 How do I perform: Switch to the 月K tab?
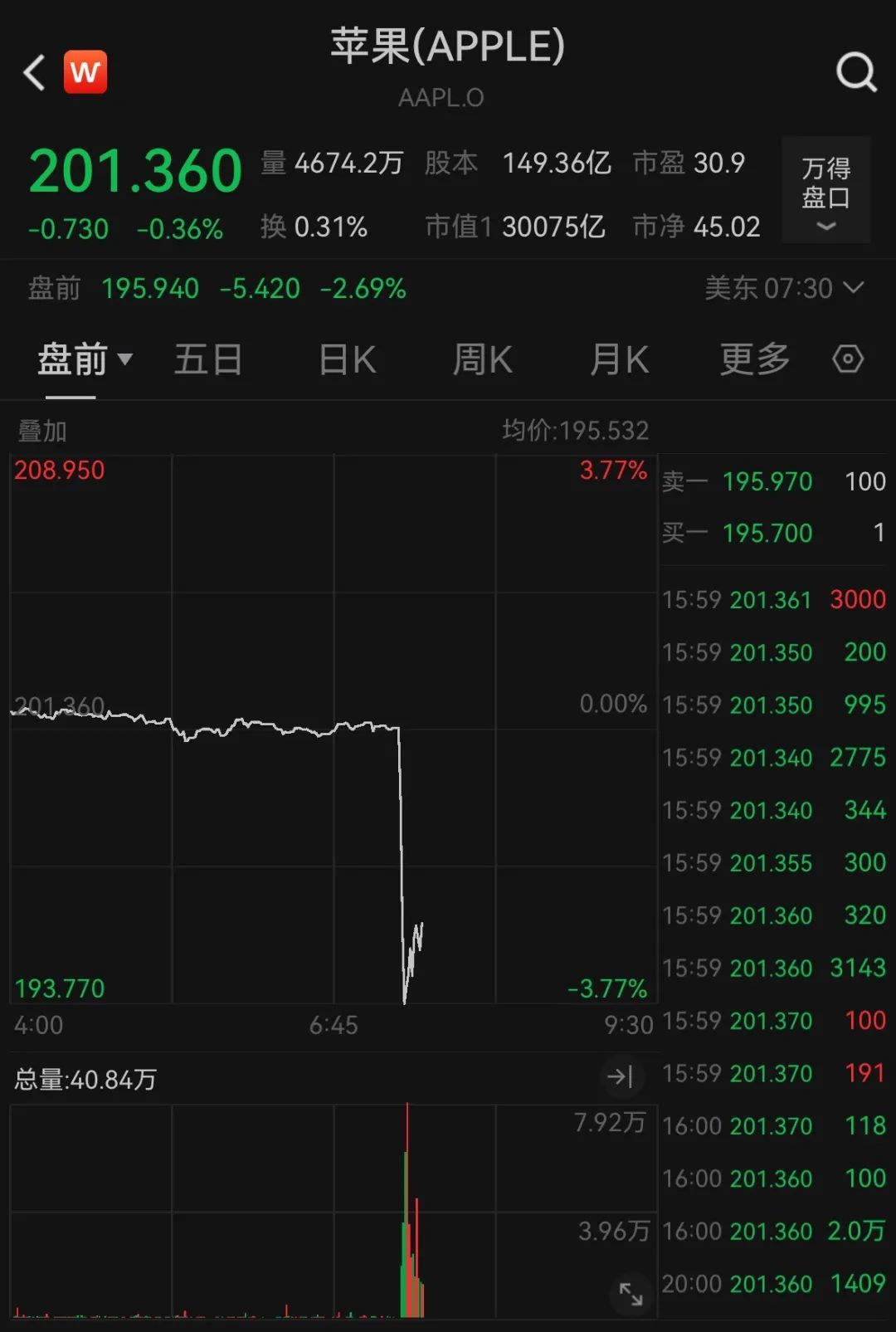(x=618, y=359)
